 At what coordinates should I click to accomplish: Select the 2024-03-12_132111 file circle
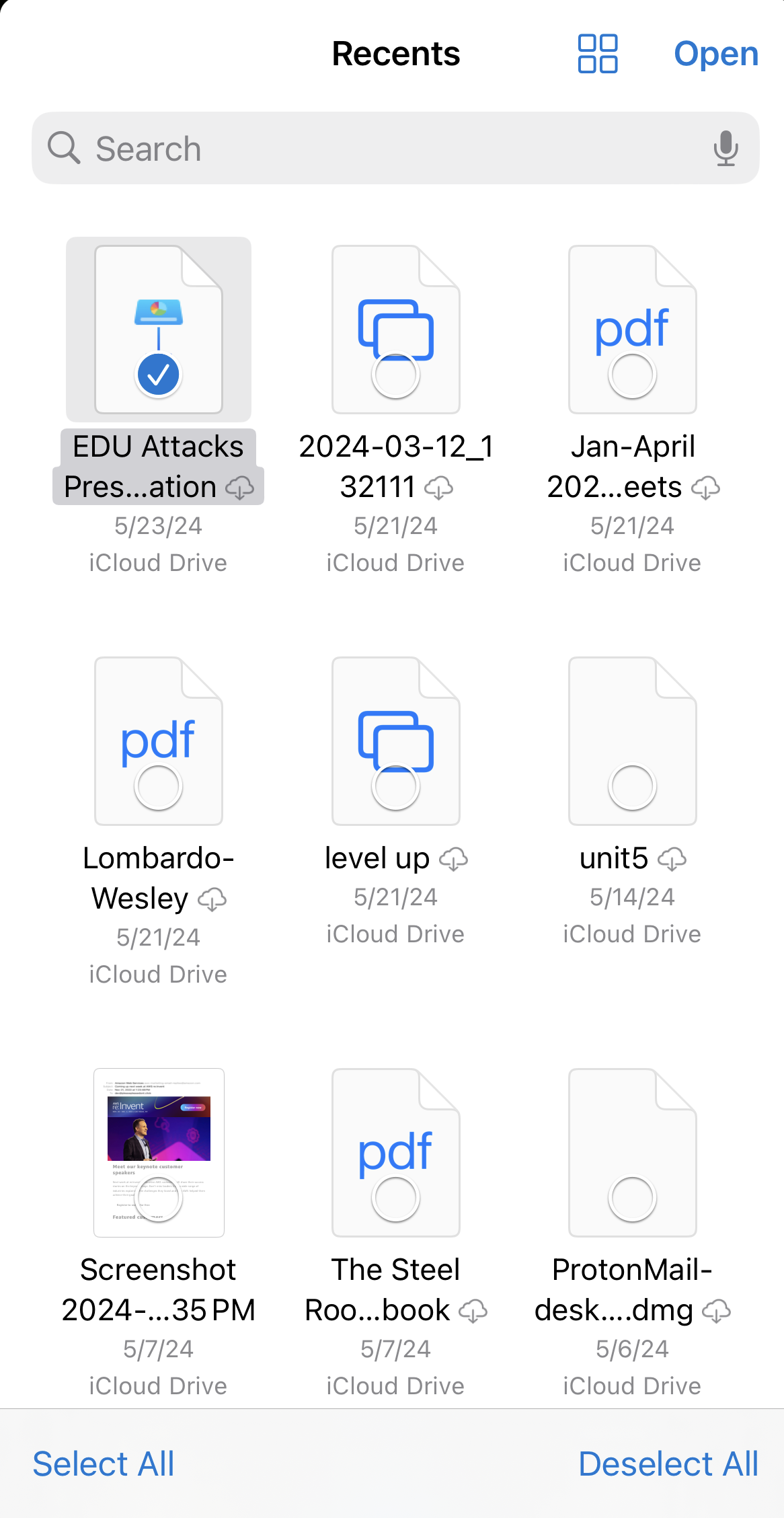pos(395,376)
